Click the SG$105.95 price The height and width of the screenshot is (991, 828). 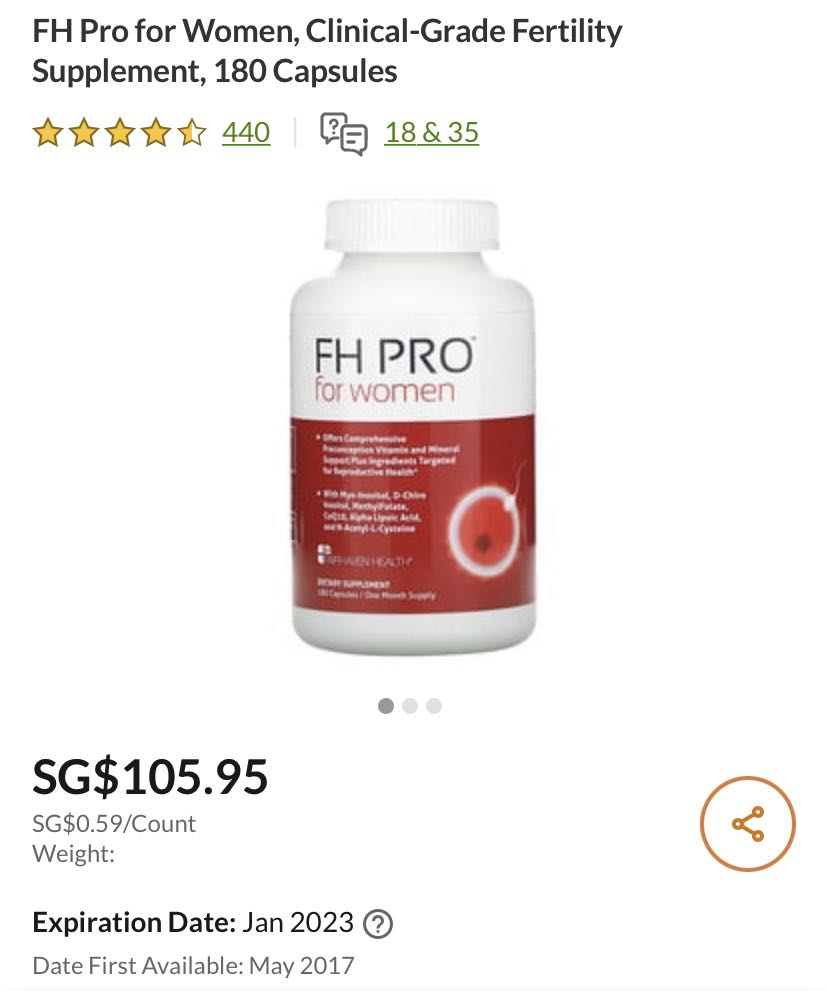(150, 778)
